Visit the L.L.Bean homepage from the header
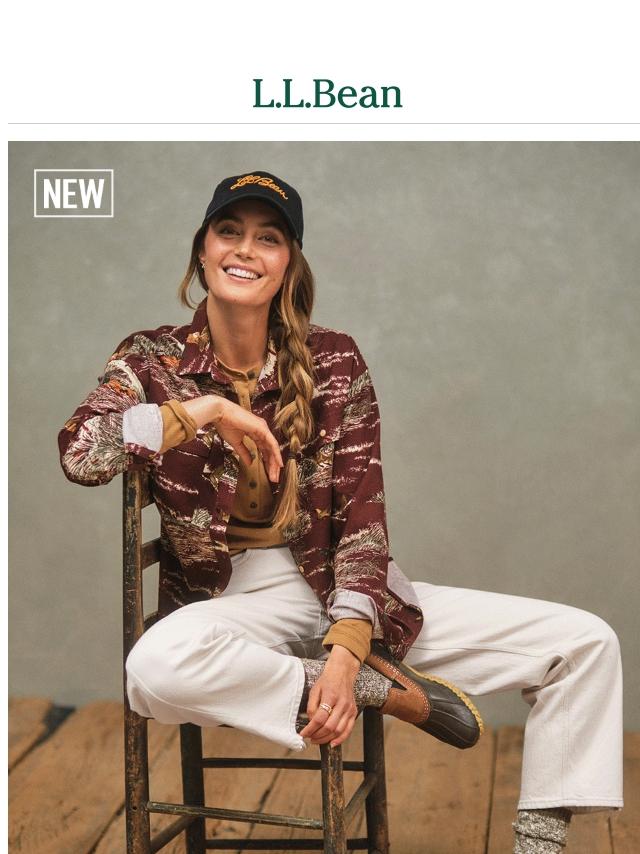This screenshot has width=640, height=854. 327,94
